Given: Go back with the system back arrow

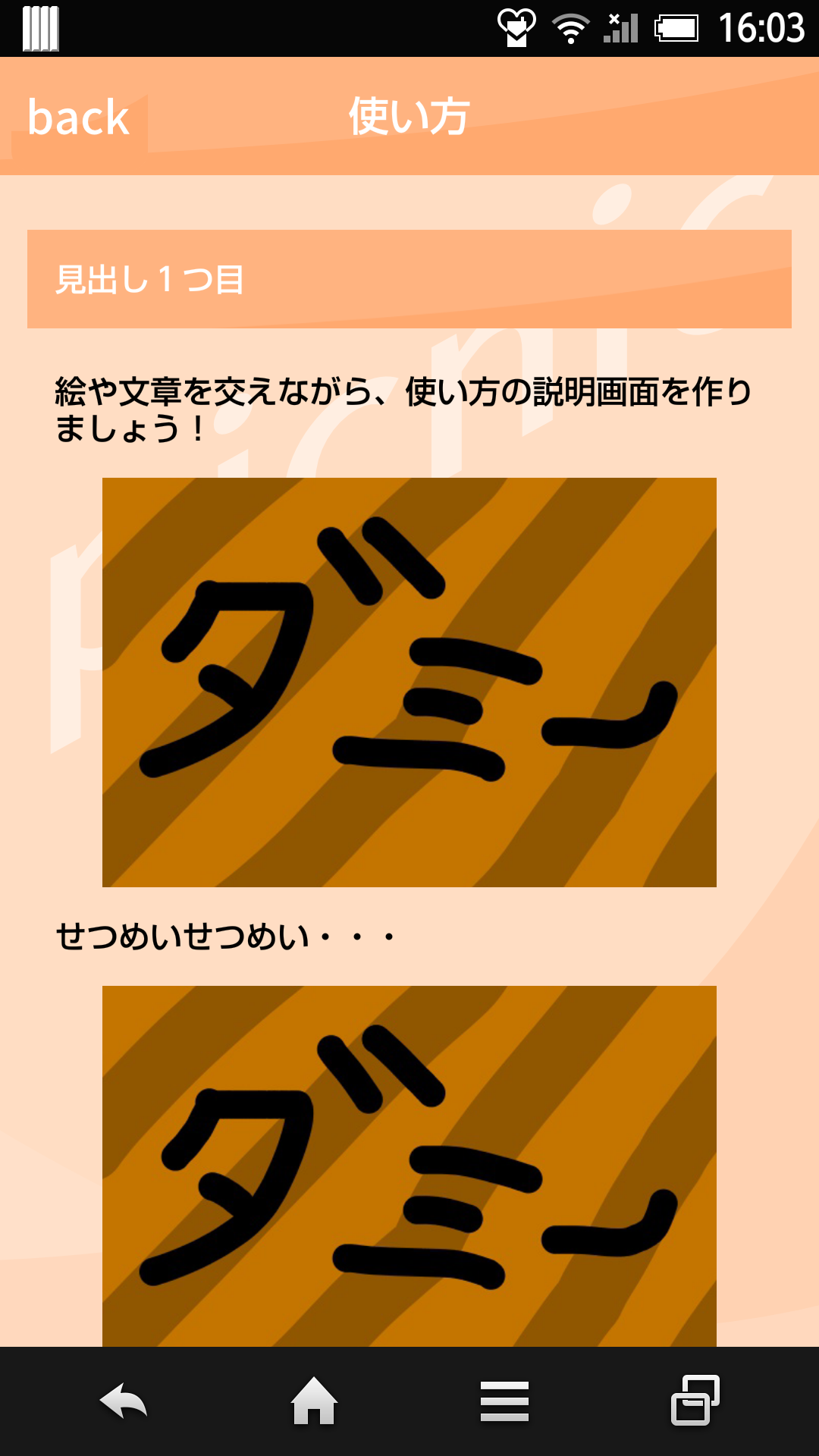Looking at the screenshot, I should 124,1401.
